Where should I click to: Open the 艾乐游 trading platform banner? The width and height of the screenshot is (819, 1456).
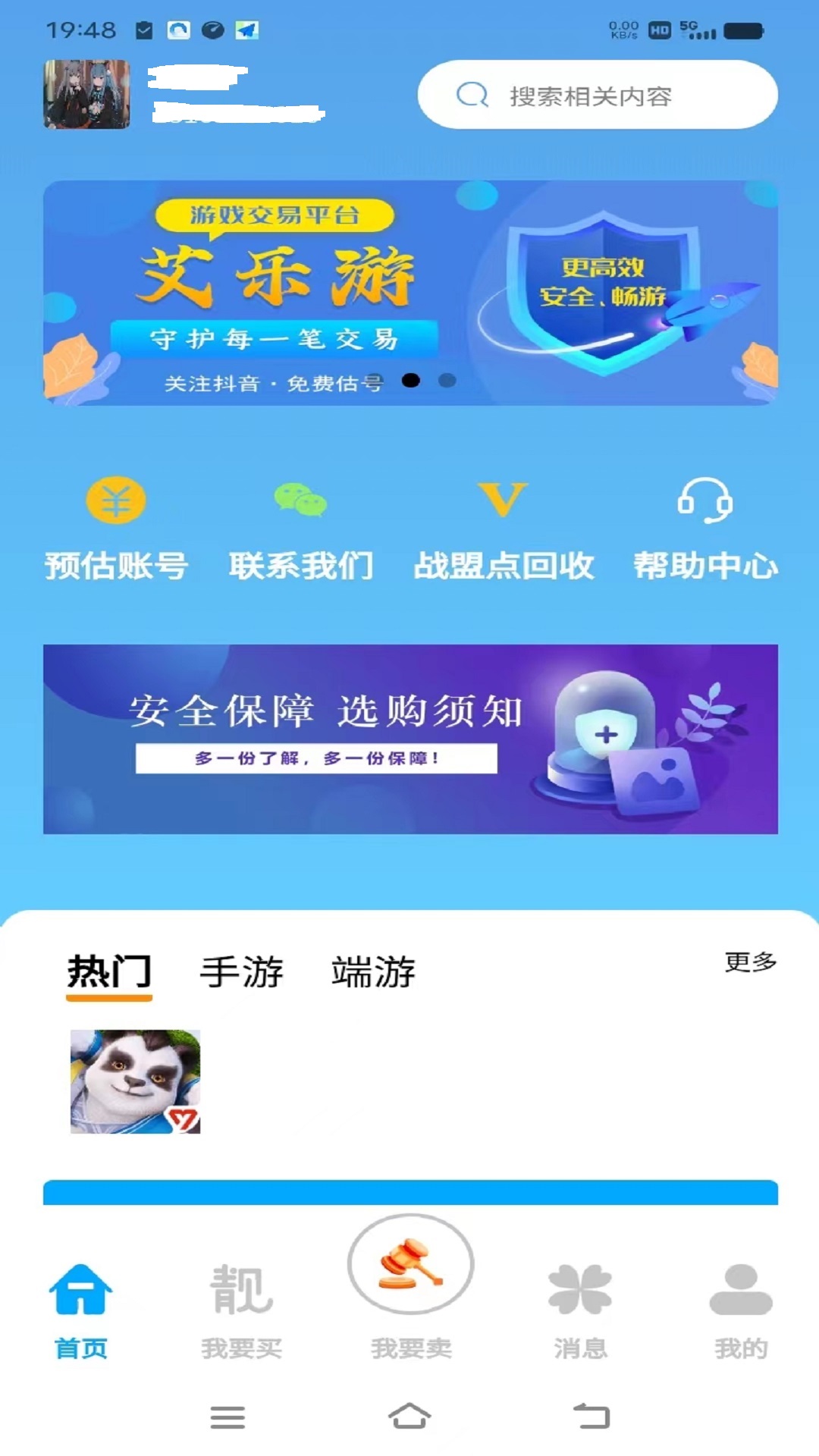(410, 293)
